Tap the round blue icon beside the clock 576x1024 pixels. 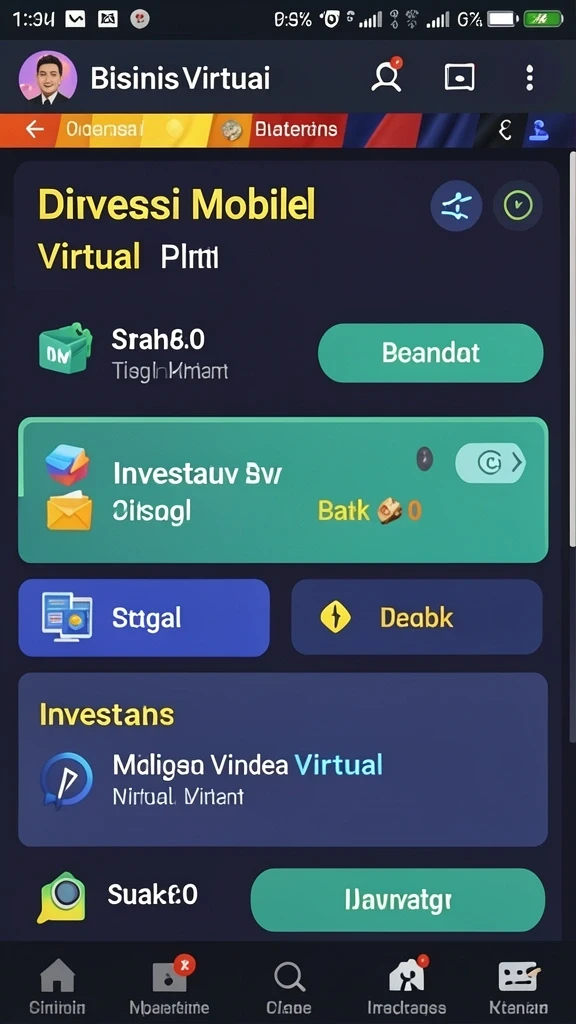pos(456,206)
